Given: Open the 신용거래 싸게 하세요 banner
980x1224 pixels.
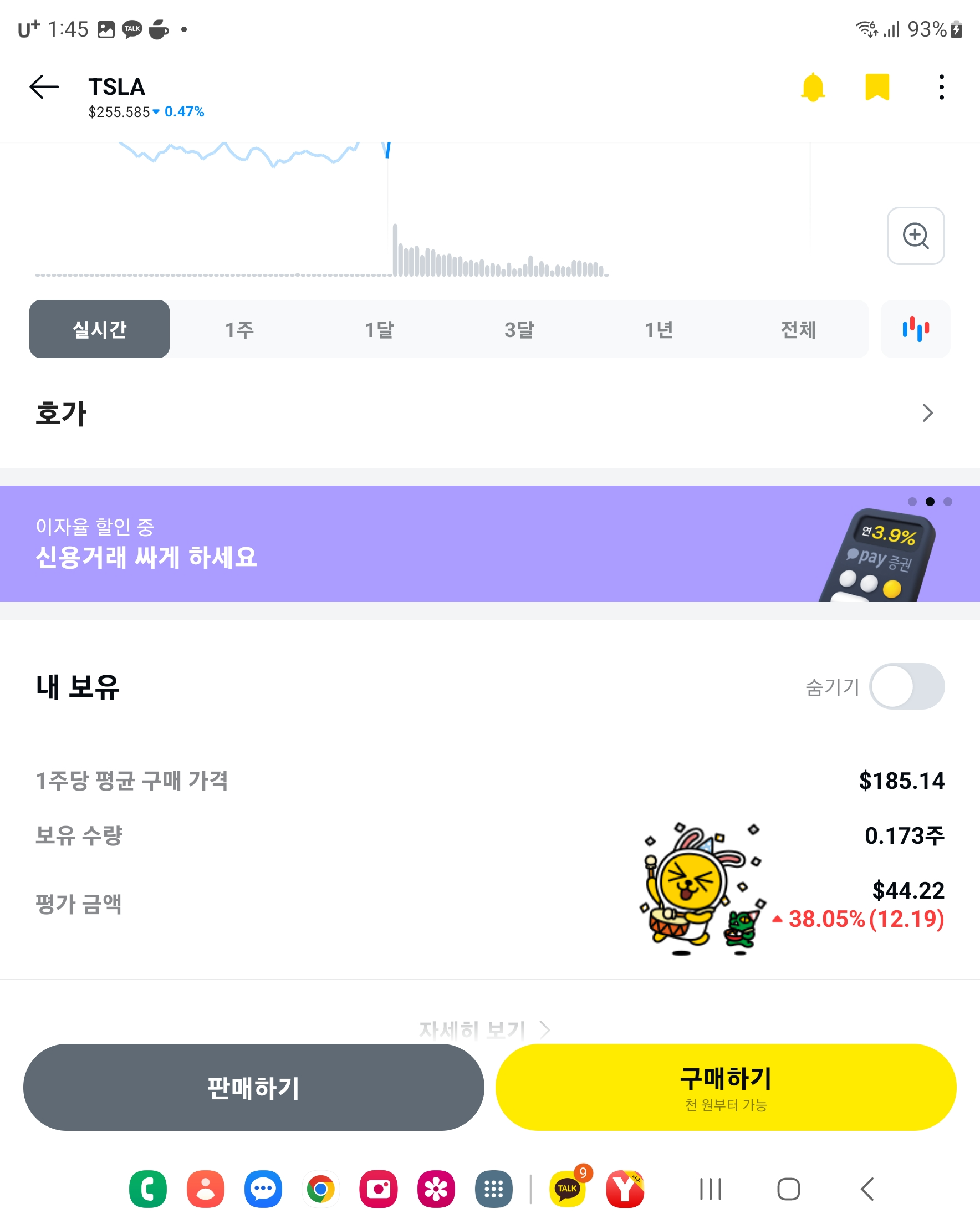Looking at the screenshot, I should [490, 543].
